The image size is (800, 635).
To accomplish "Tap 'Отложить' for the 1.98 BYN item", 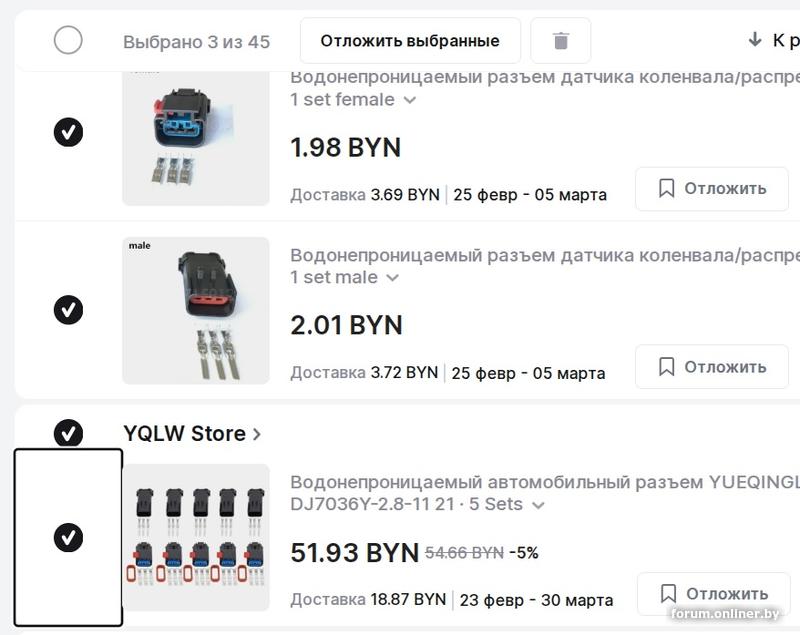I will tap(713, 188).
